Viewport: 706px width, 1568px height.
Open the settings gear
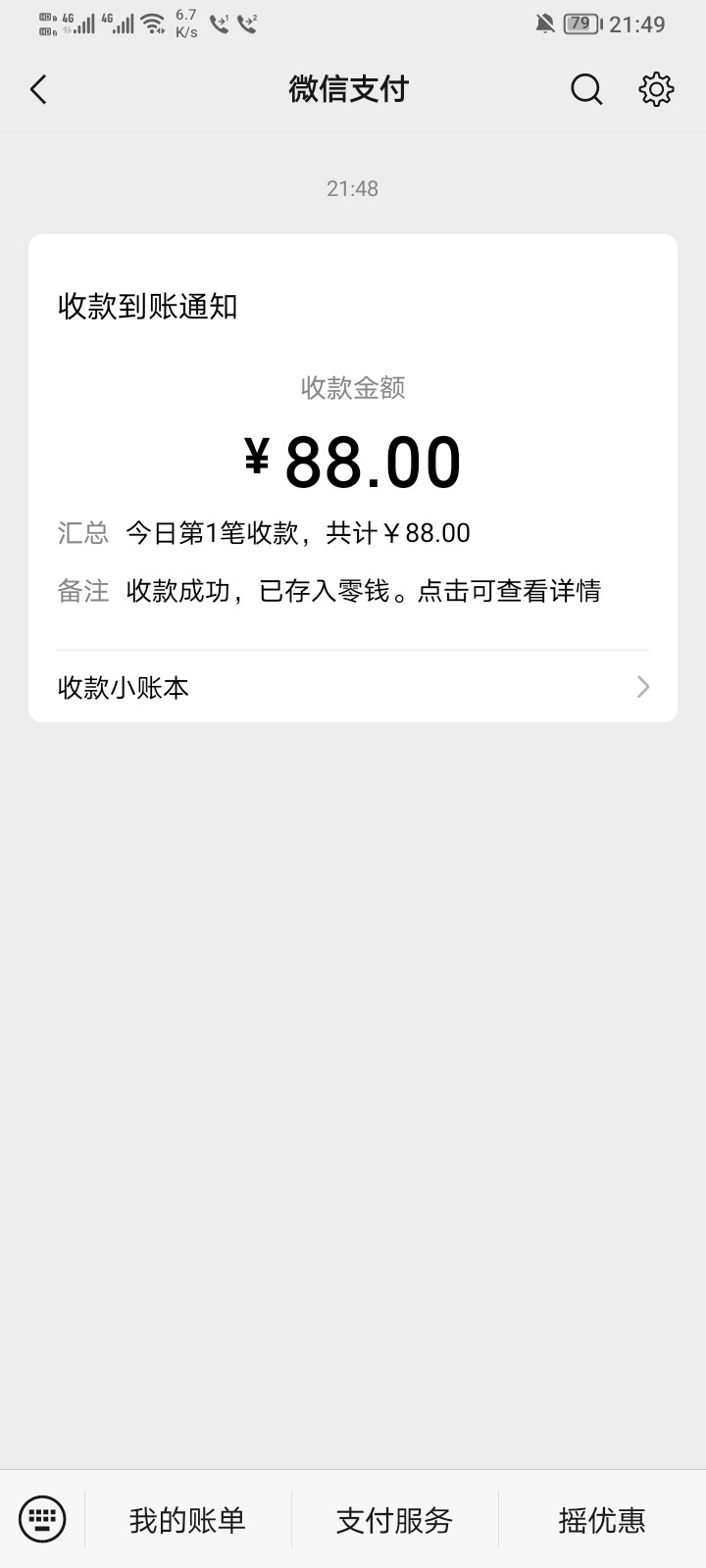[656, 89]
